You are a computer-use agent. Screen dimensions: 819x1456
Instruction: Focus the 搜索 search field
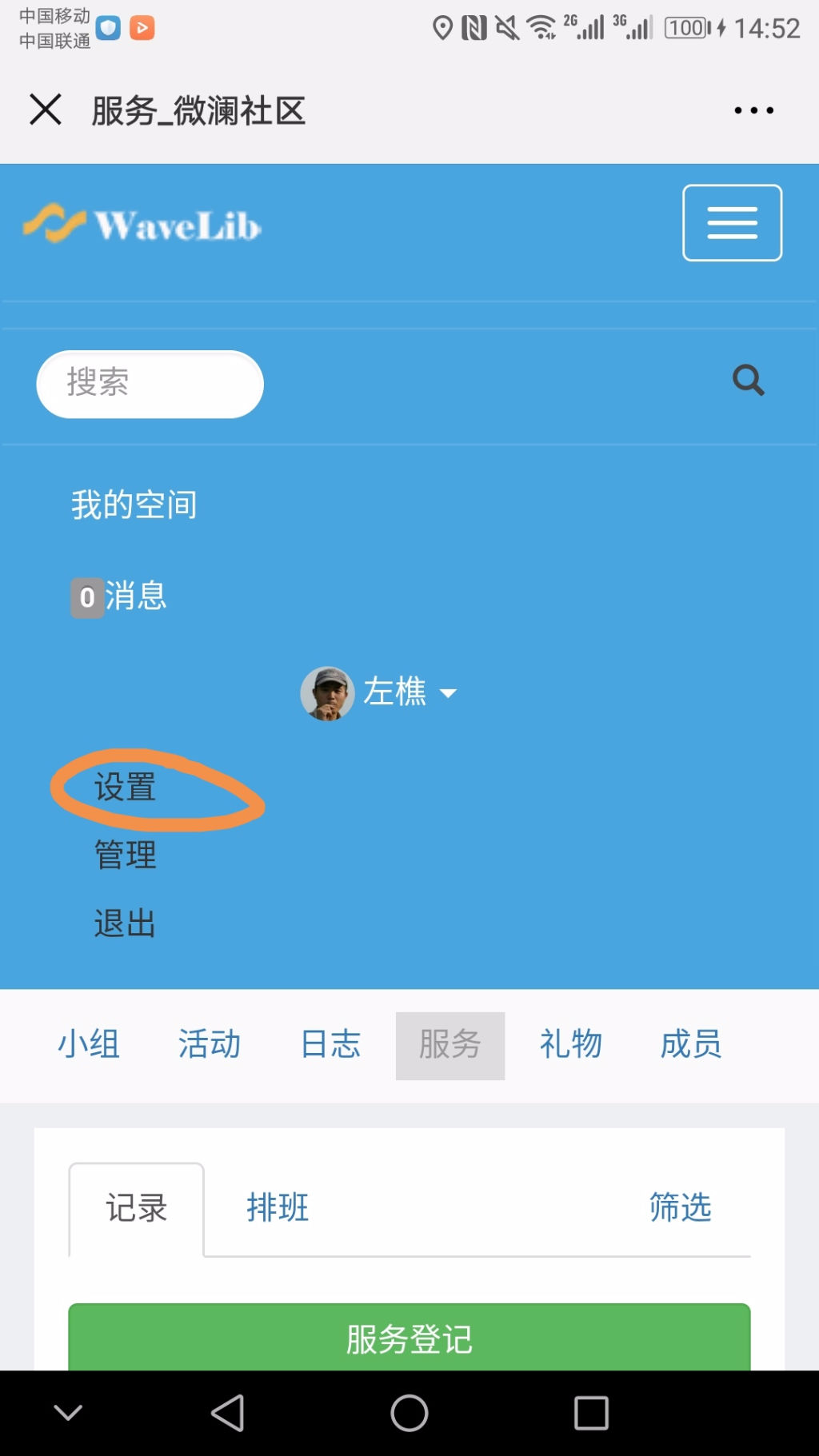pos(150,384)
